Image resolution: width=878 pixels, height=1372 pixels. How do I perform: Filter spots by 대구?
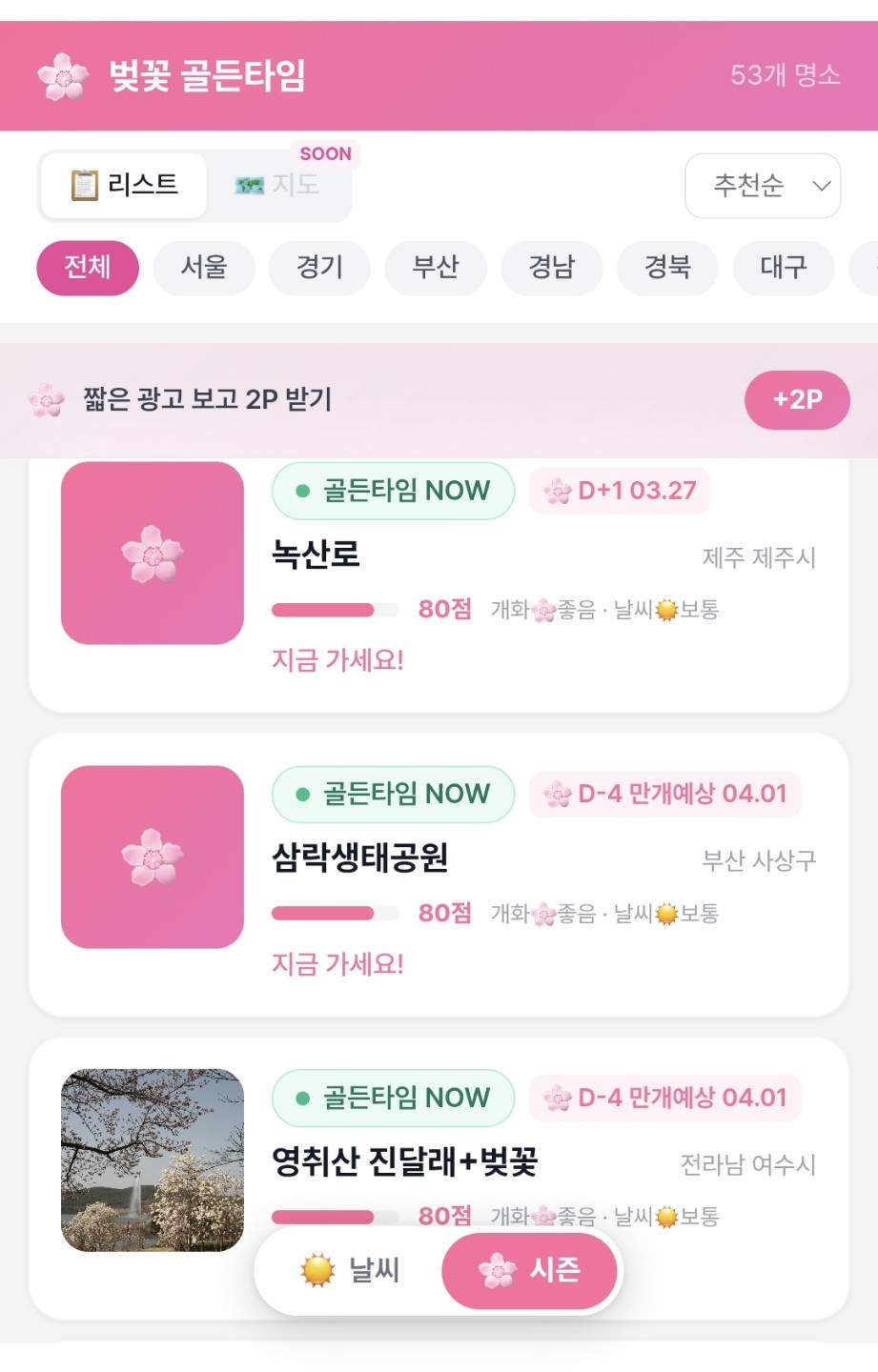point(784,268)
